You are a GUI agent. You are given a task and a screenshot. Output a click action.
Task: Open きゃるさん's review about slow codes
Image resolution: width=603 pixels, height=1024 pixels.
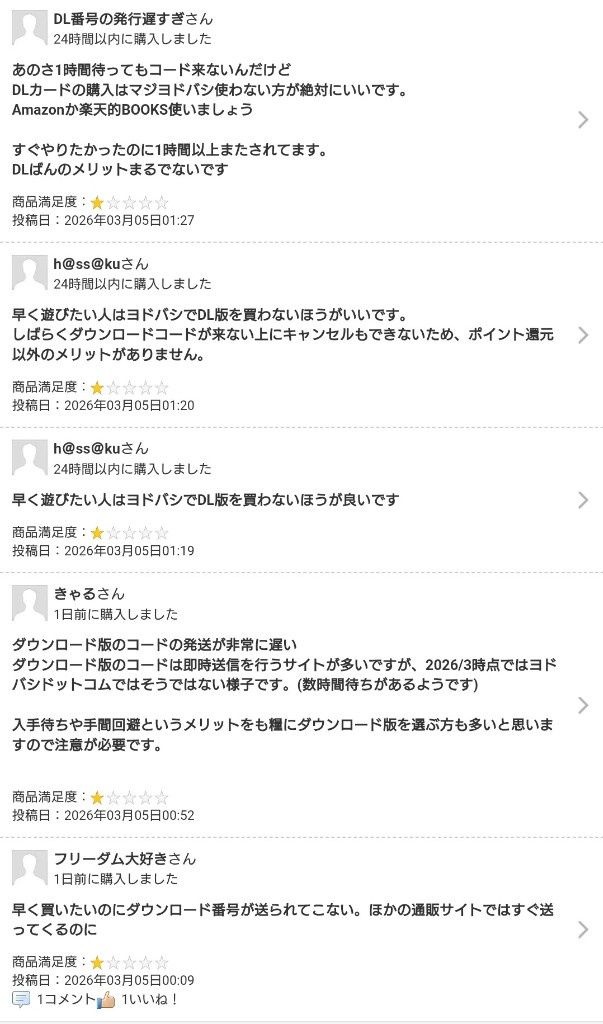coord(584,705)
